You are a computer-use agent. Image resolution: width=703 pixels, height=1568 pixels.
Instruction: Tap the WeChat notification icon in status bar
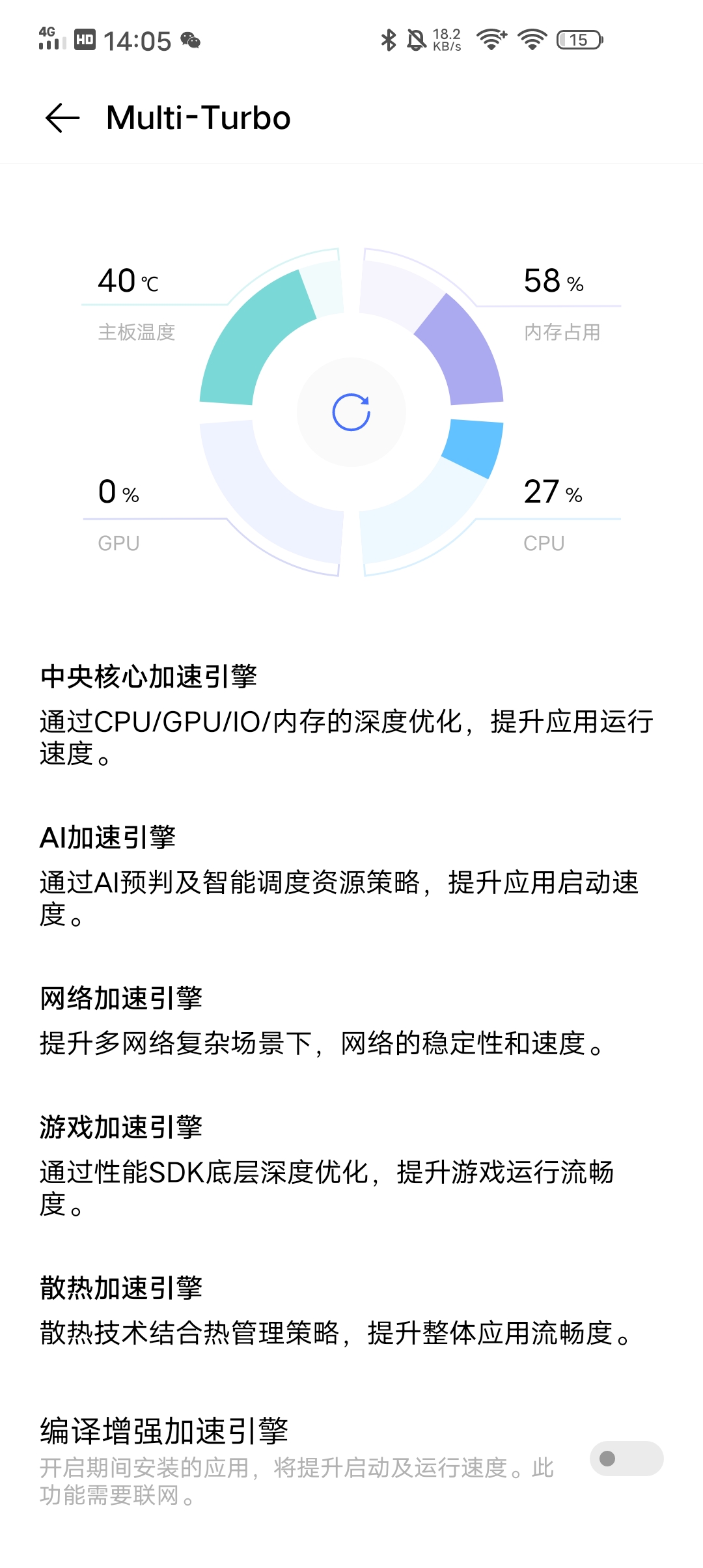tap(189, 39)
